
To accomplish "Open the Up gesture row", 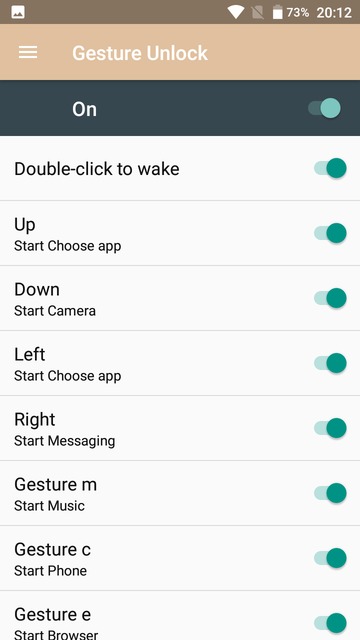I will tap(180, 233).
